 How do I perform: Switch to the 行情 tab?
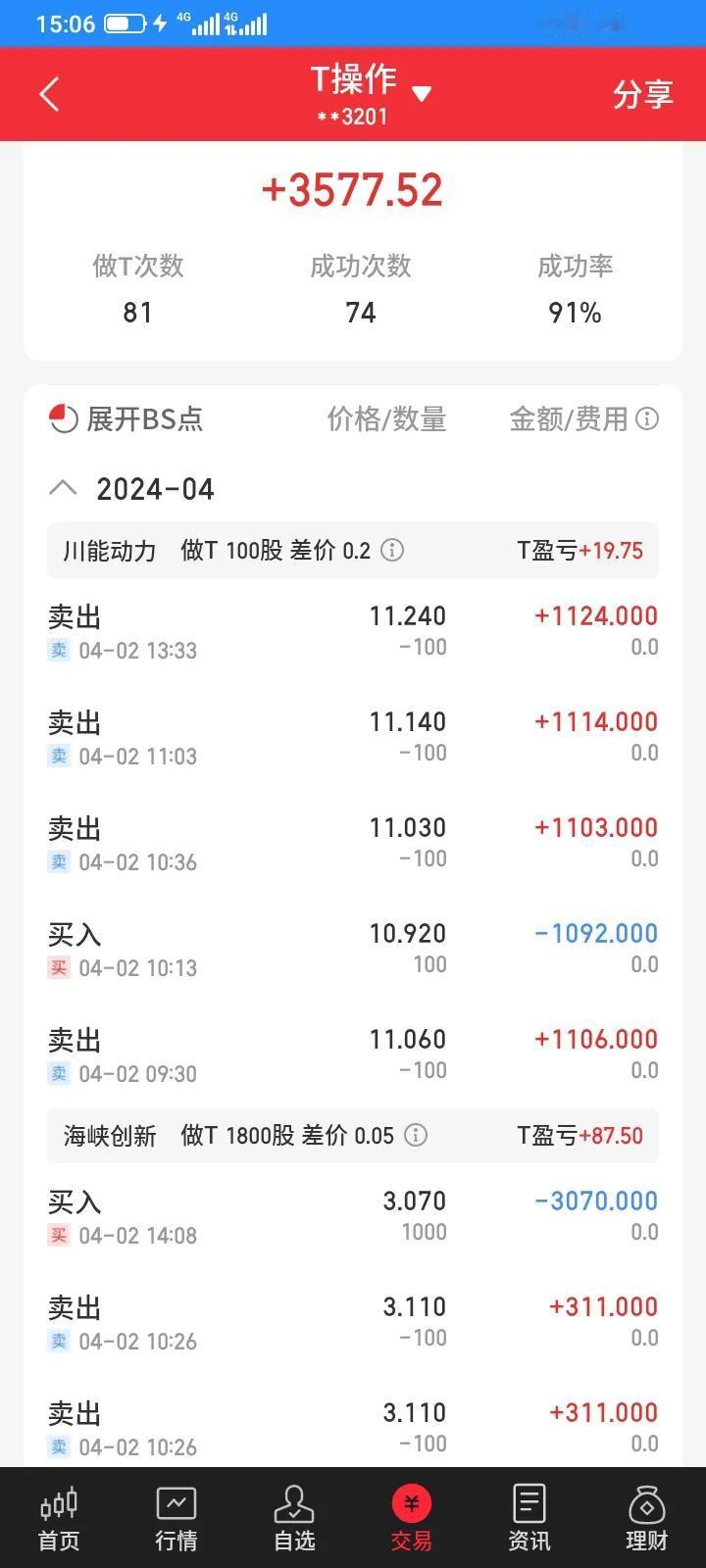[x=176, y=1518]
